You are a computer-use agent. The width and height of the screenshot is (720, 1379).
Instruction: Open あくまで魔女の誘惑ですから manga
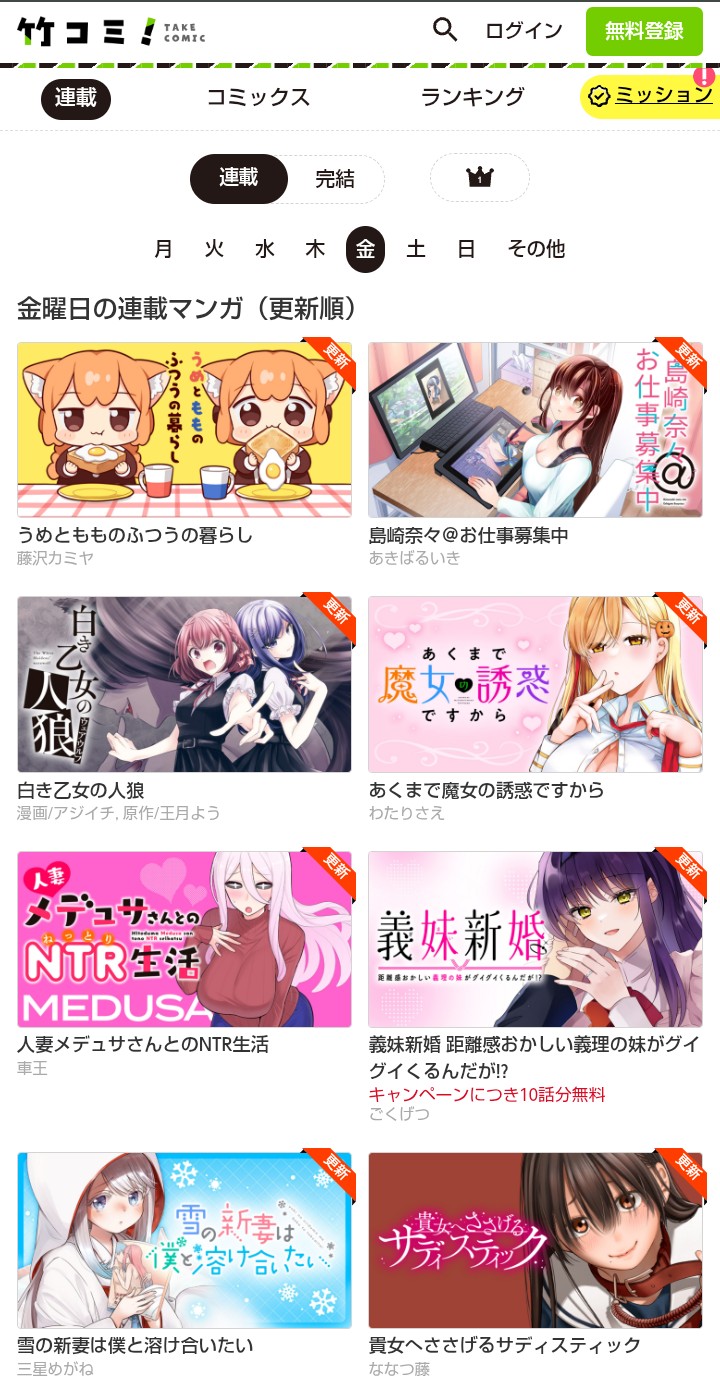[x=535, y=685]
